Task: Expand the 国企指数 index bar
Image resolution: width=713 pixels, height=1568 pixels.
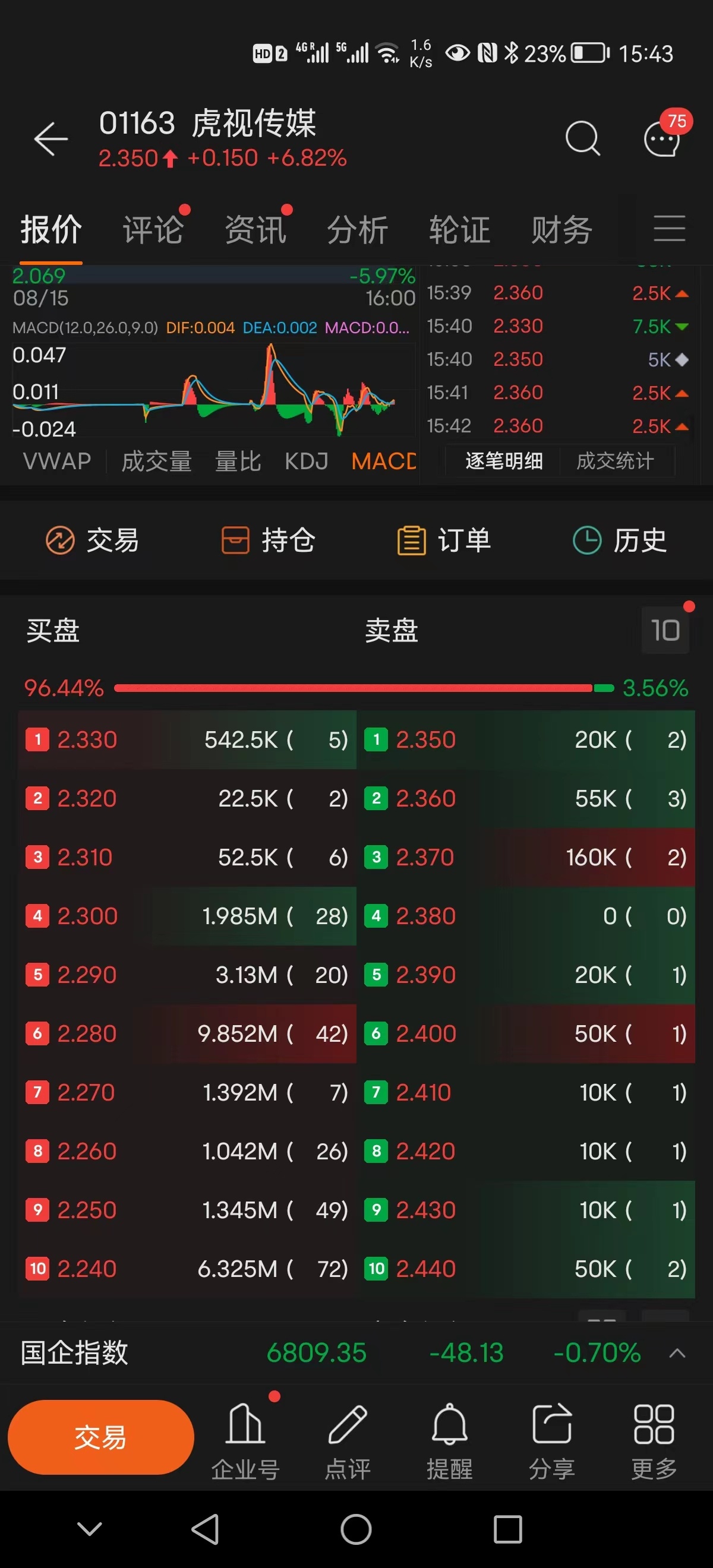Action: pyautogui.click(x=677, y=1353)
